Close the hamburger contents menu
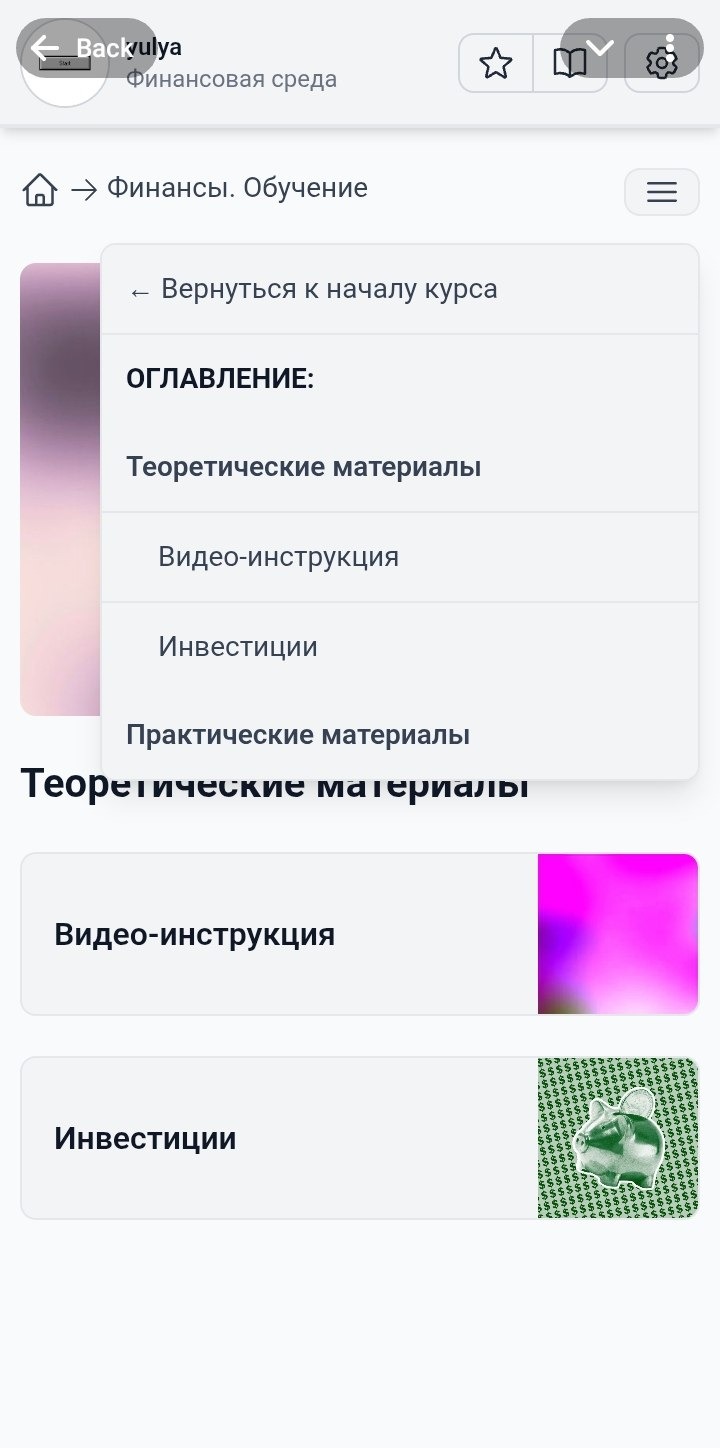 (x=661, y=192)
